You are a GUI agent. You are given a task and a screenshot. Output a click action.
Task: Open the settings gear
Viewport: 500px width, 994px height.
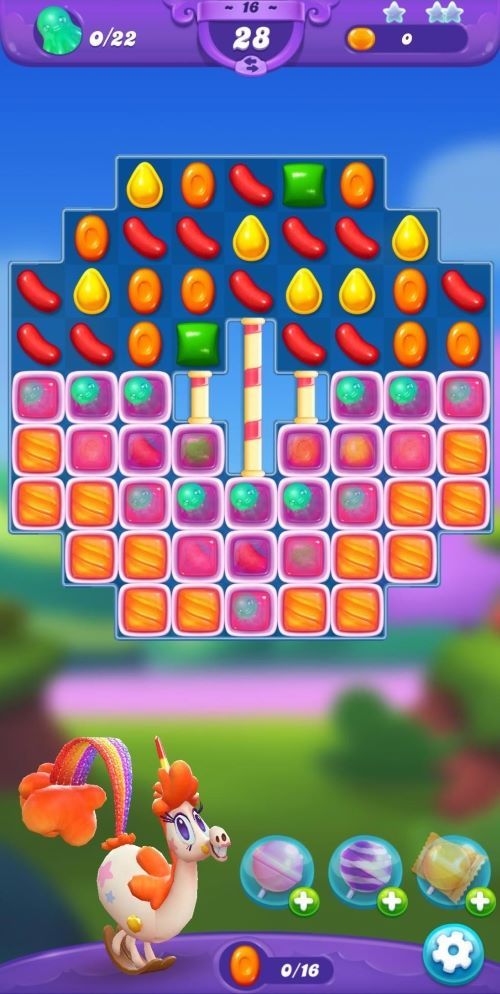tap(453, 955)
